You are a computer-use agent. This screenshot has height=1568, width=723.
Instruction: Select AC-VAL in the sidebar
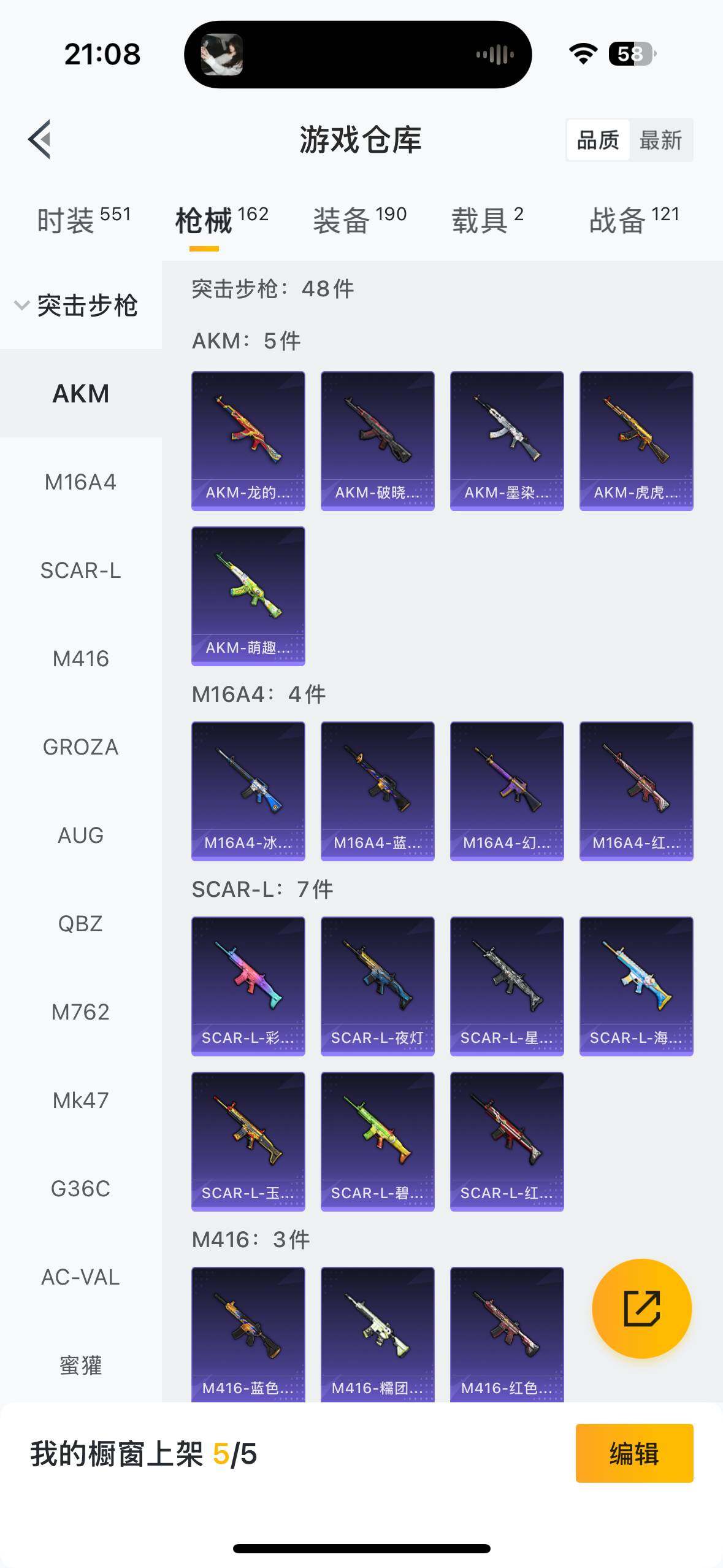coord(80,1277)
